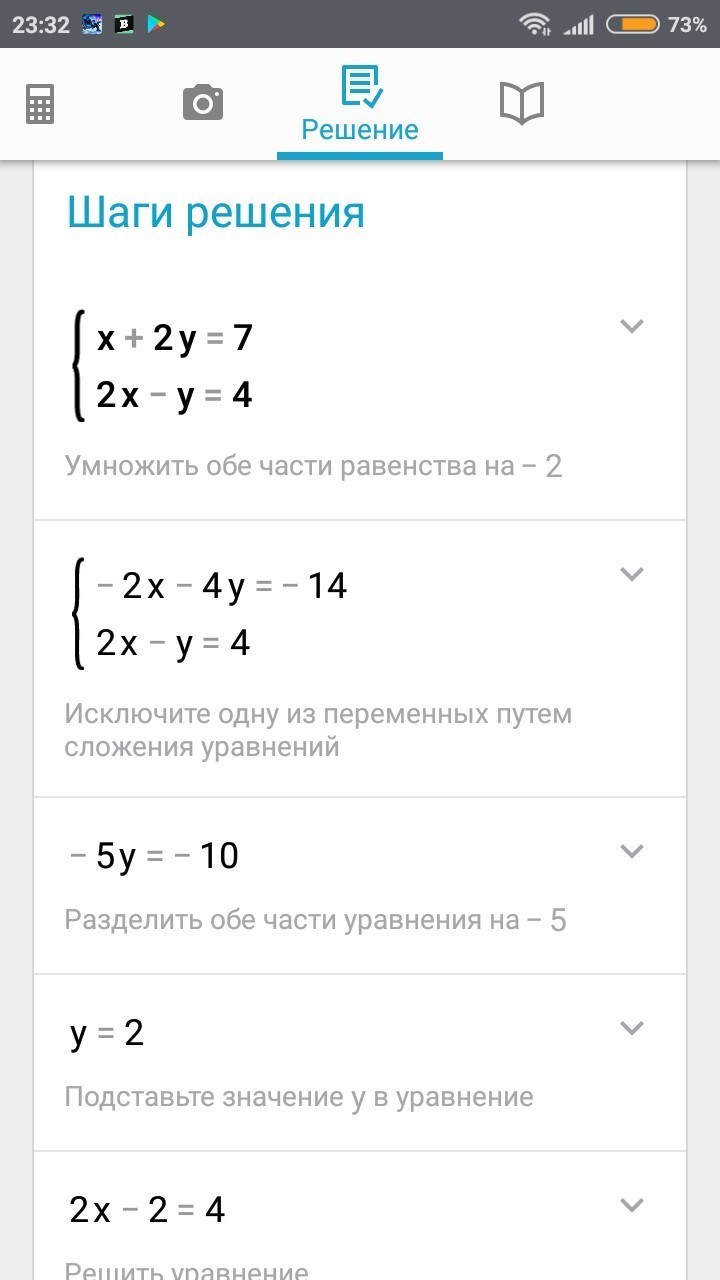Expand the −5y = −10 step
Image resolution: width=720 pixels, height=1280 pixels.
pos(631,851)
